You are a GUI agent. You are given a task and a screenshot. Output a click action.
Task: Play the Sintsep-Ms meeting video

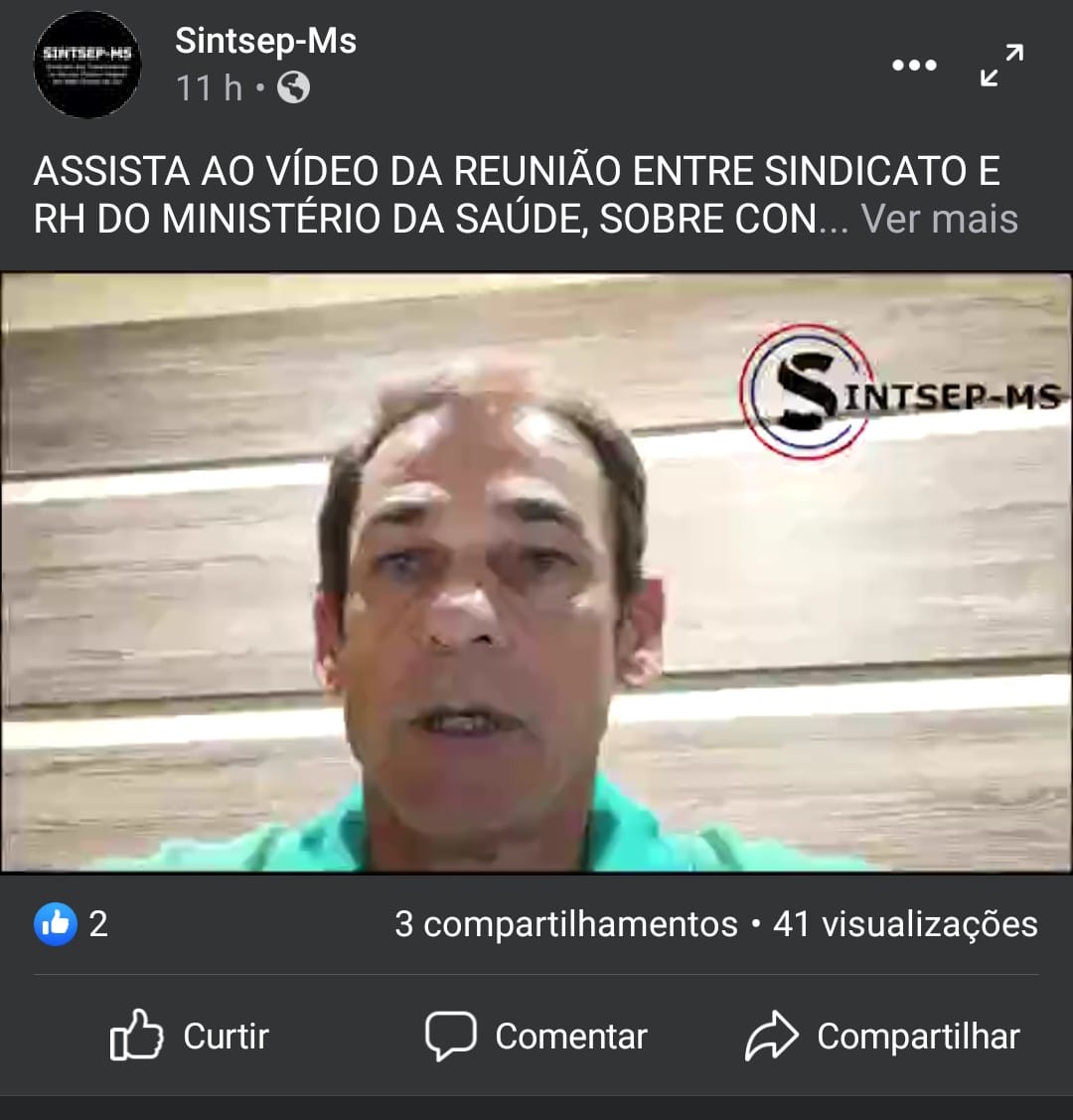click(x=536, y=573)
